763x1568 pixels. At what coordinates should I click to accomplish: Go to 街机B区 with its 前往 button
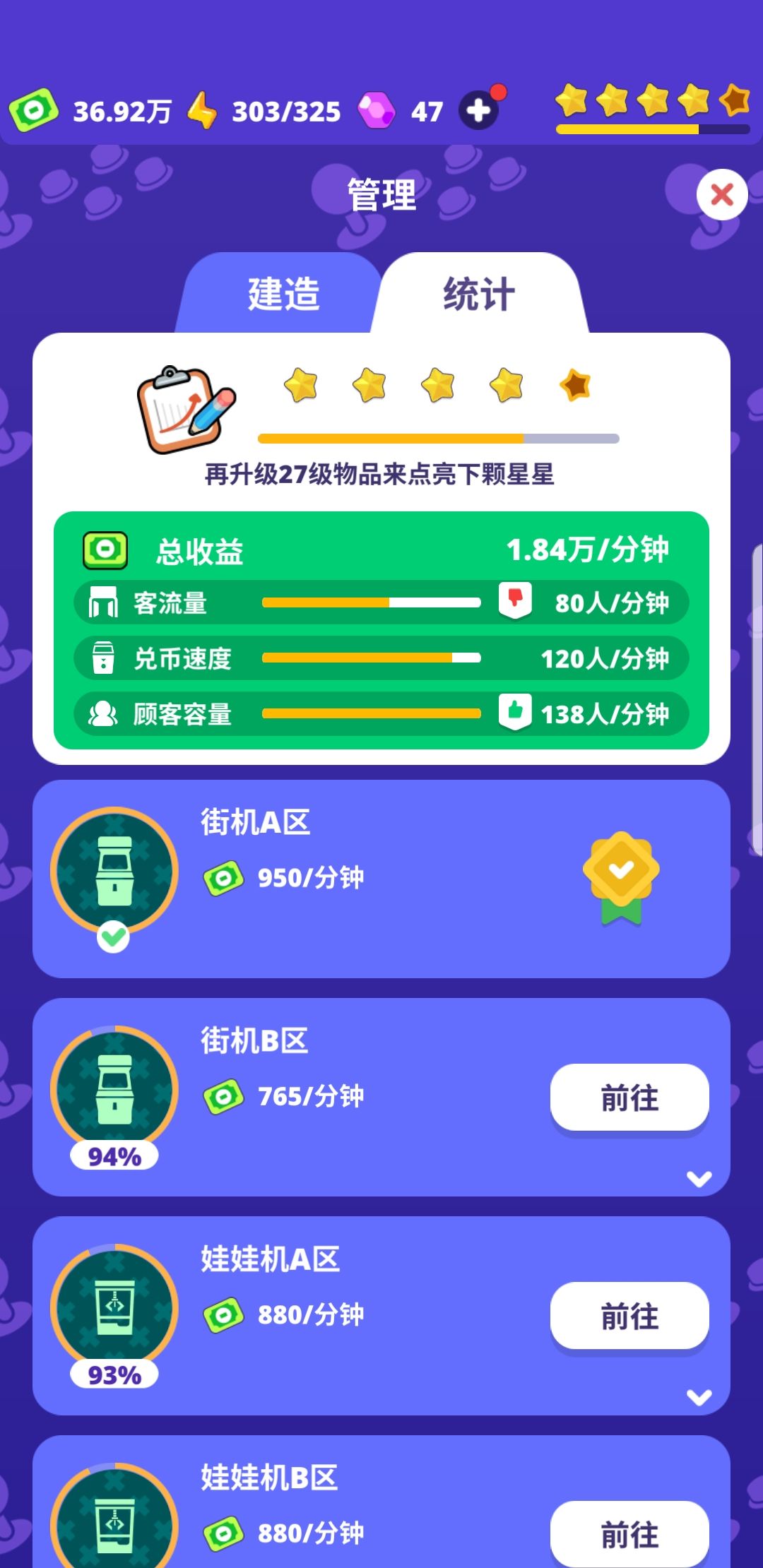pyautogui.click(x=629, y=1097)
